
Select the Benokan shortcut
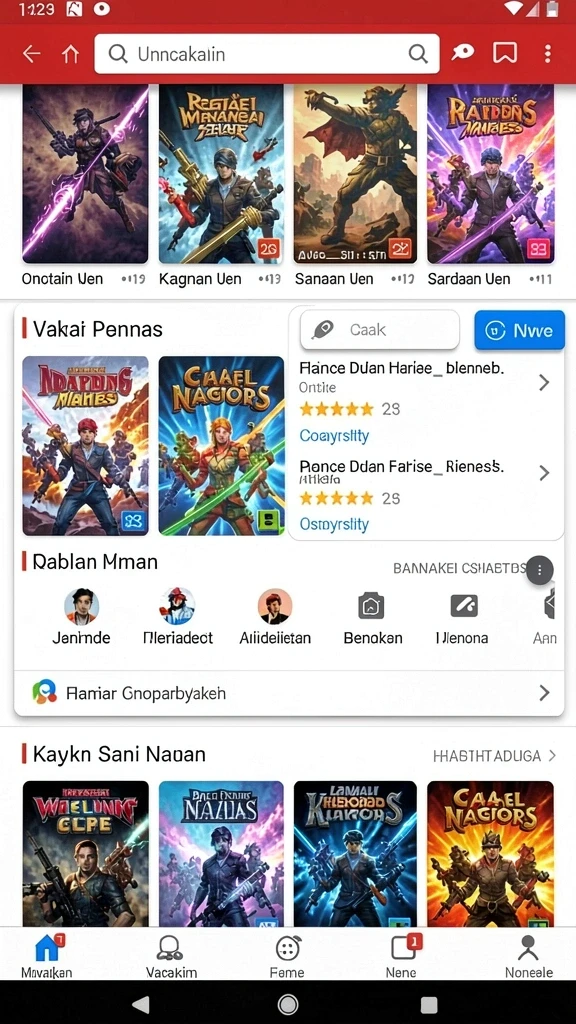point(372,615)
